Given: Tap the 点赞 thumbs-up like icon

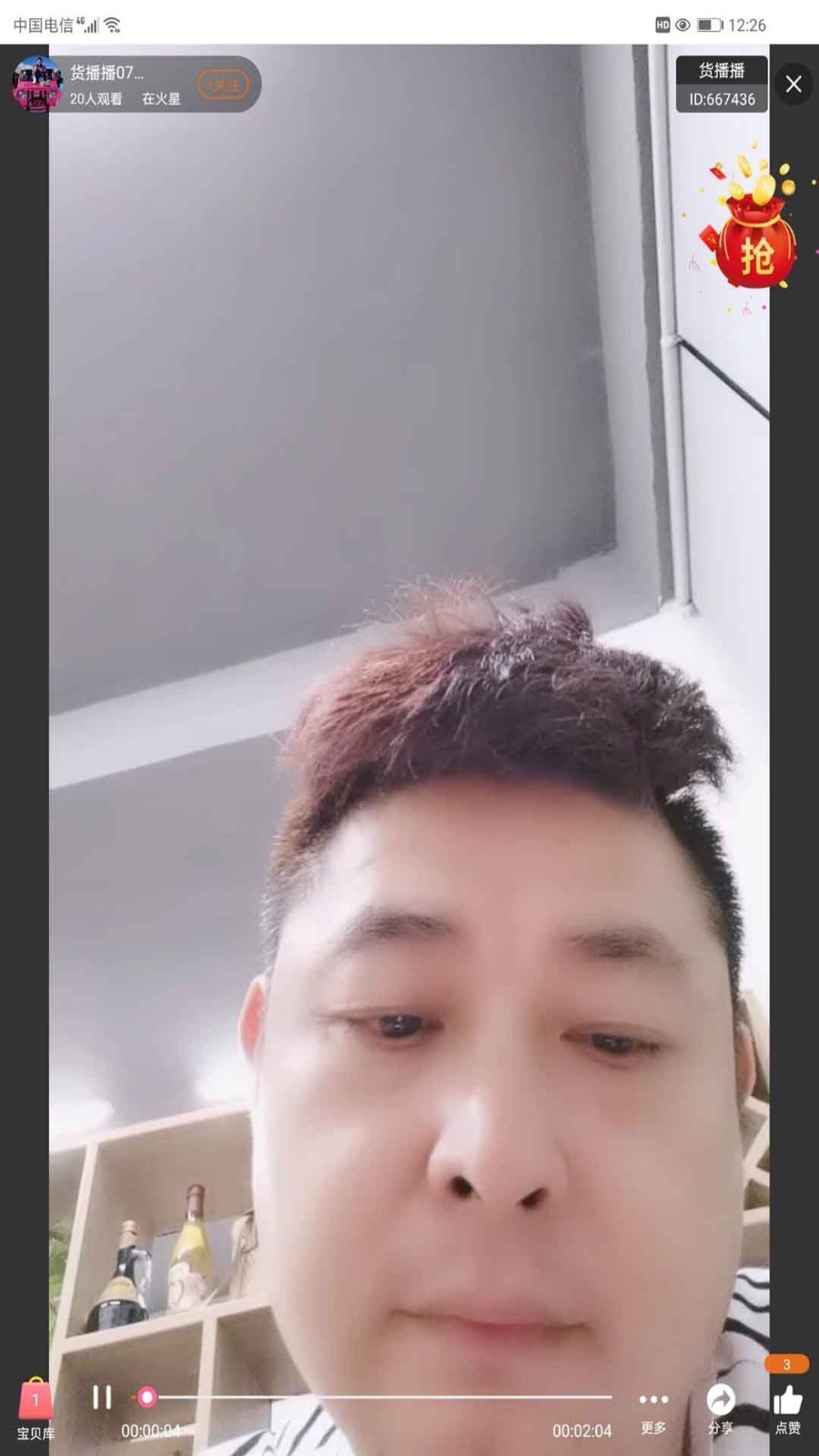Looking at the screenshot, I should (784, 1398).
